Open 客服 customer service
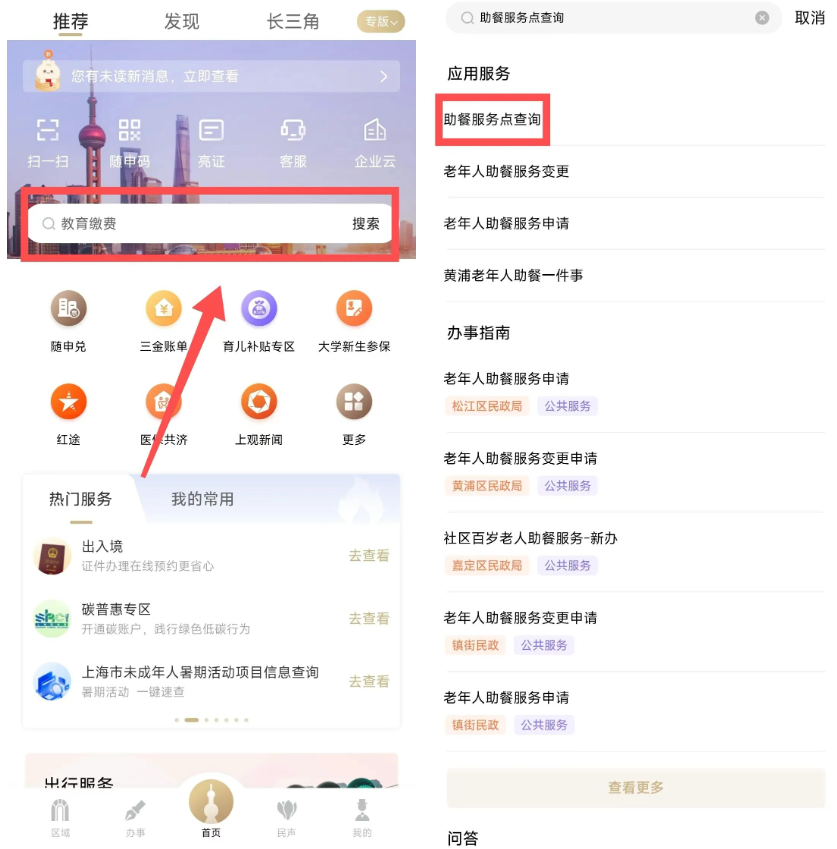This screenshot has height=849, width=837. [292, 142]
